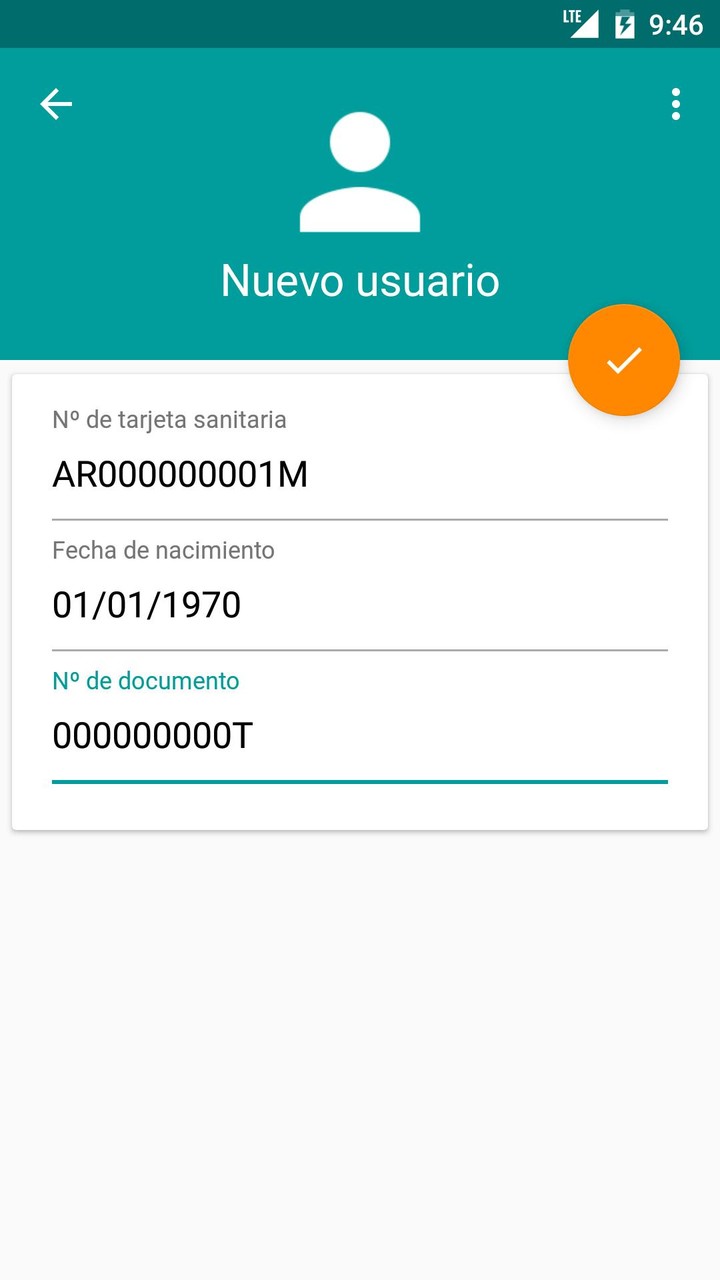Tap the LTE signal indicator
Screen dimensions: 720x1280
point(580,24)
